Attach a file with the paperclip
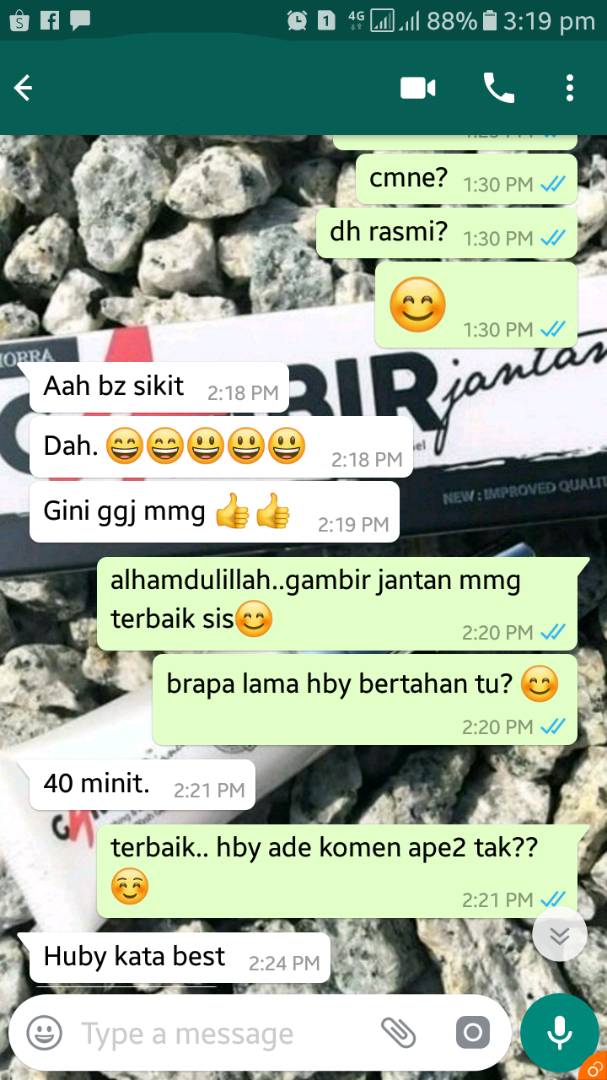 (x=397, y=1032)
